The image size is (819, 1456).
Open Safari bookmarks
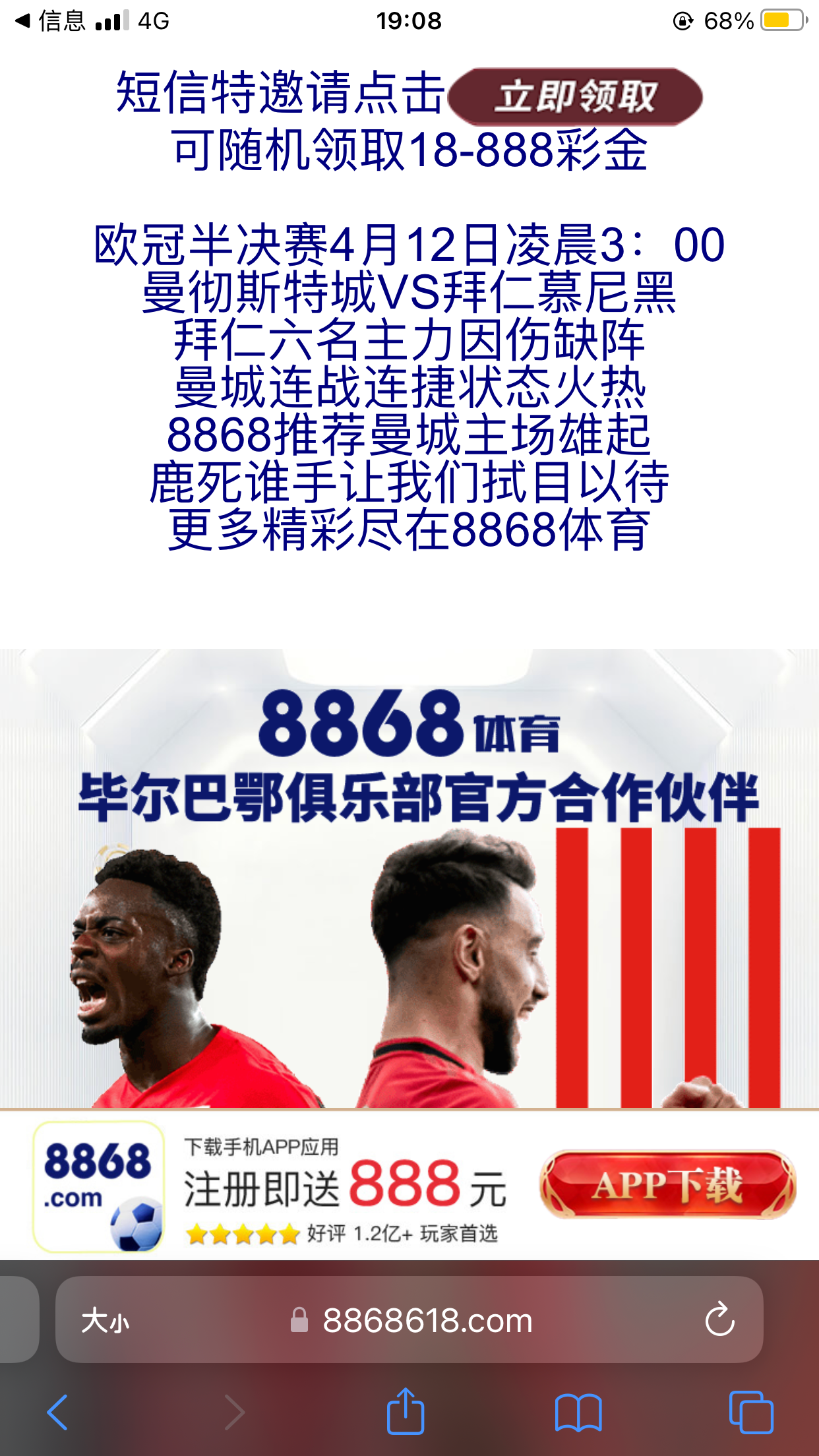pos(578,1412)
